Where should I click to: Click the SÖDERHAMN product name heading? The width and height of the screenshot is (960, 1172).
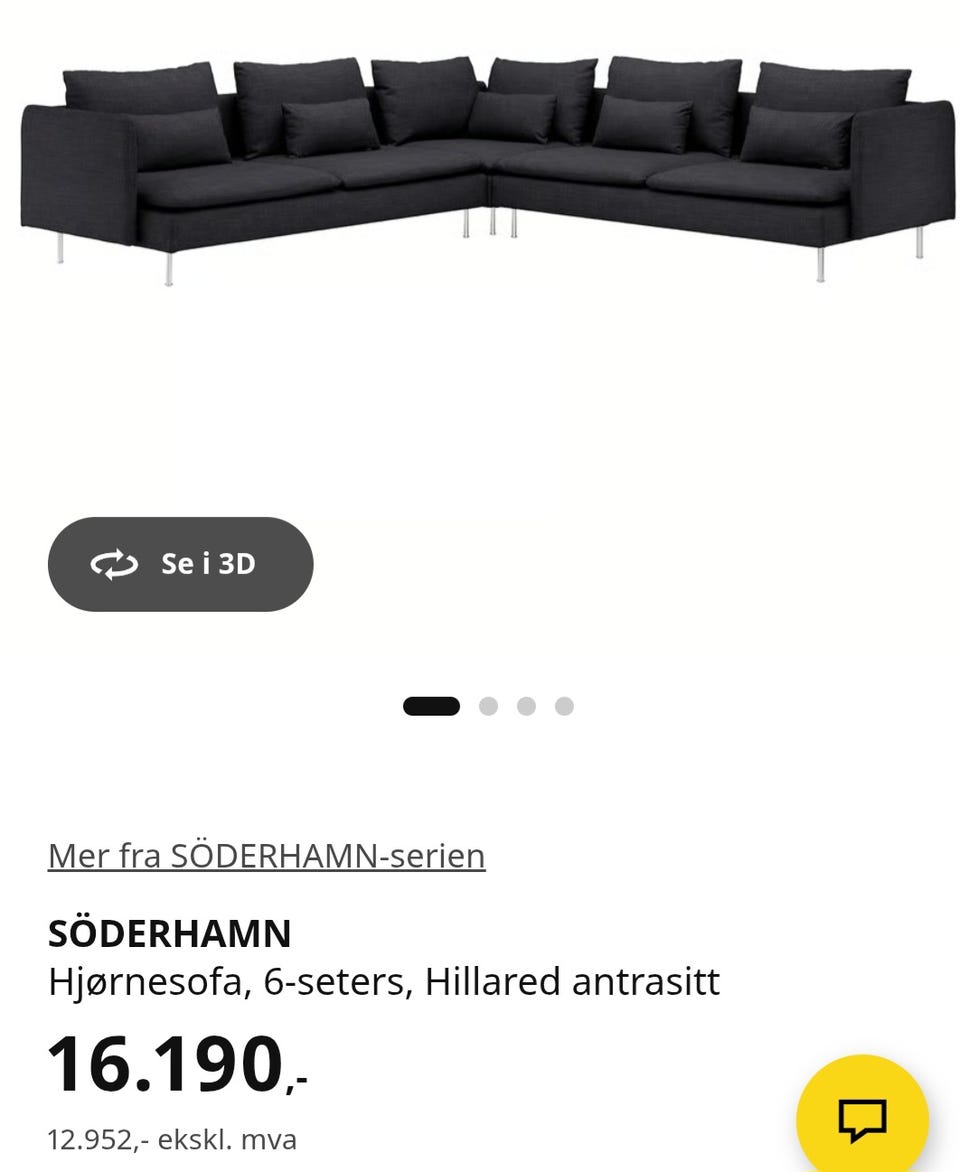[x=168, y=935]
